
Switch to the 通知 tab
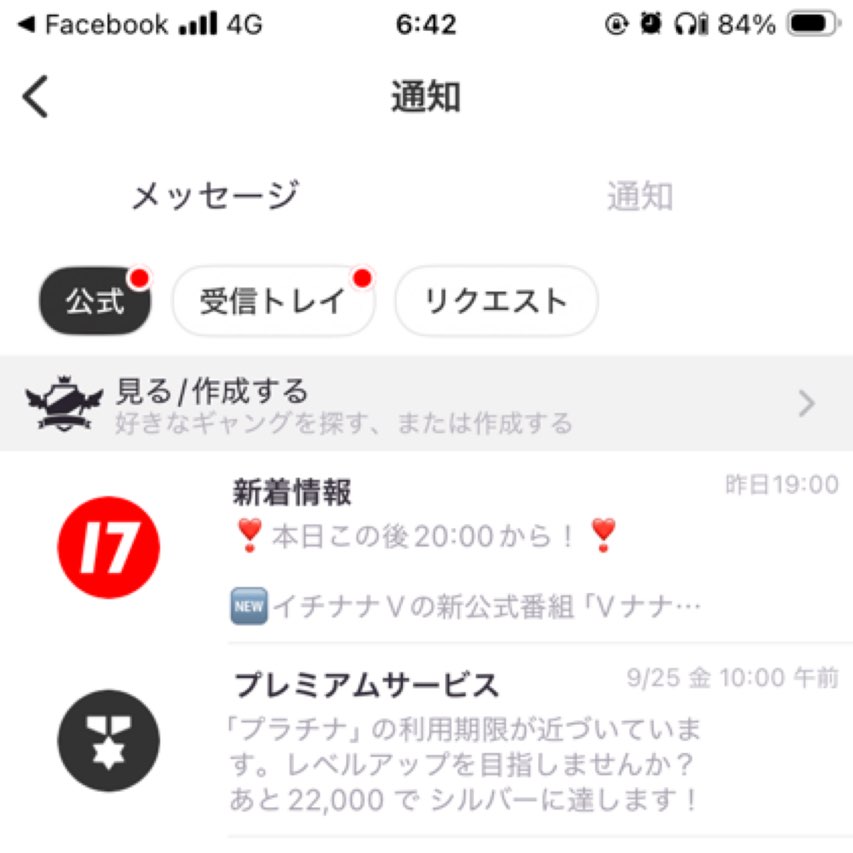[x=640, y=196]
